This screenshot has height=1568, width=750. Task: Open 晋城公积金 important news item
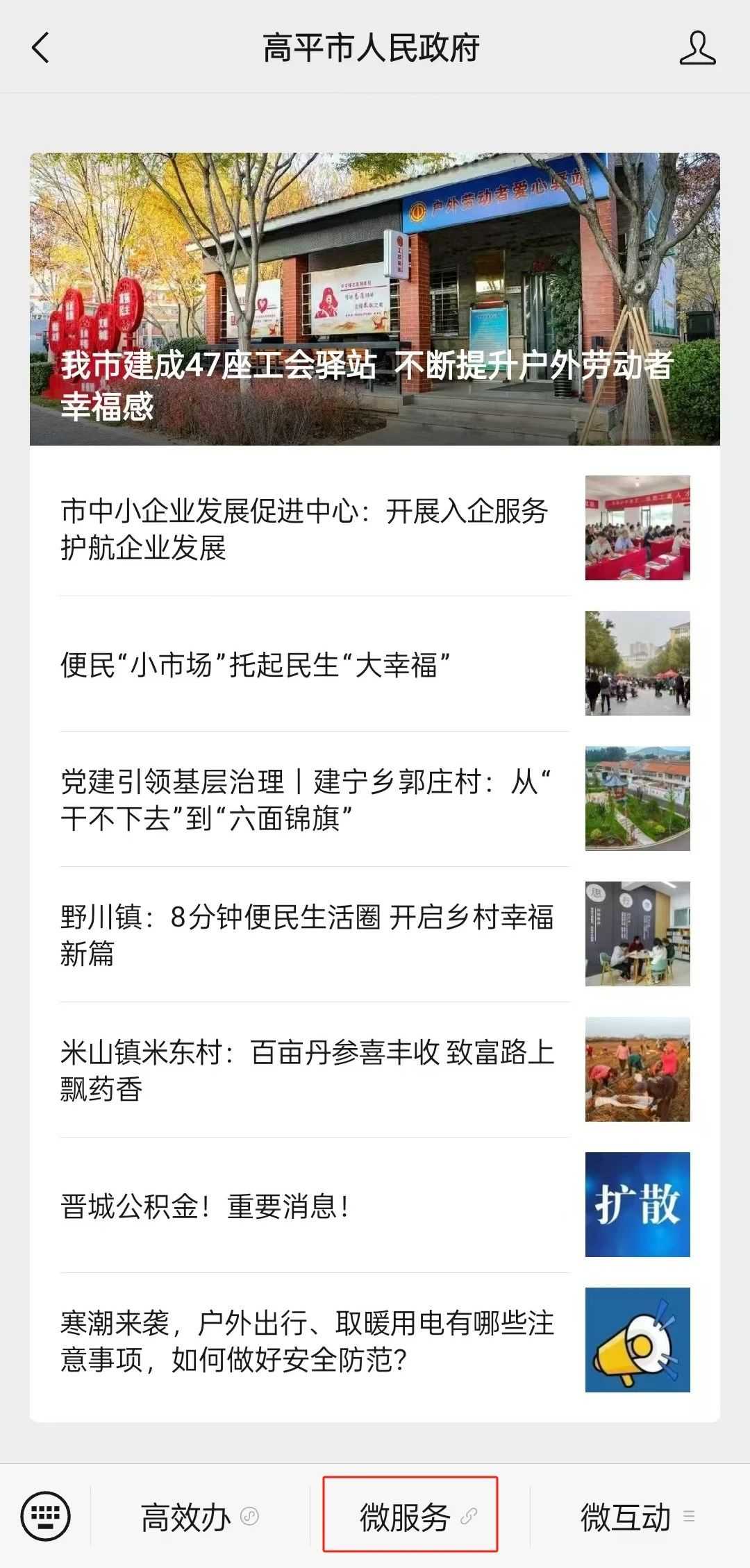click(x=375, y=1205)
